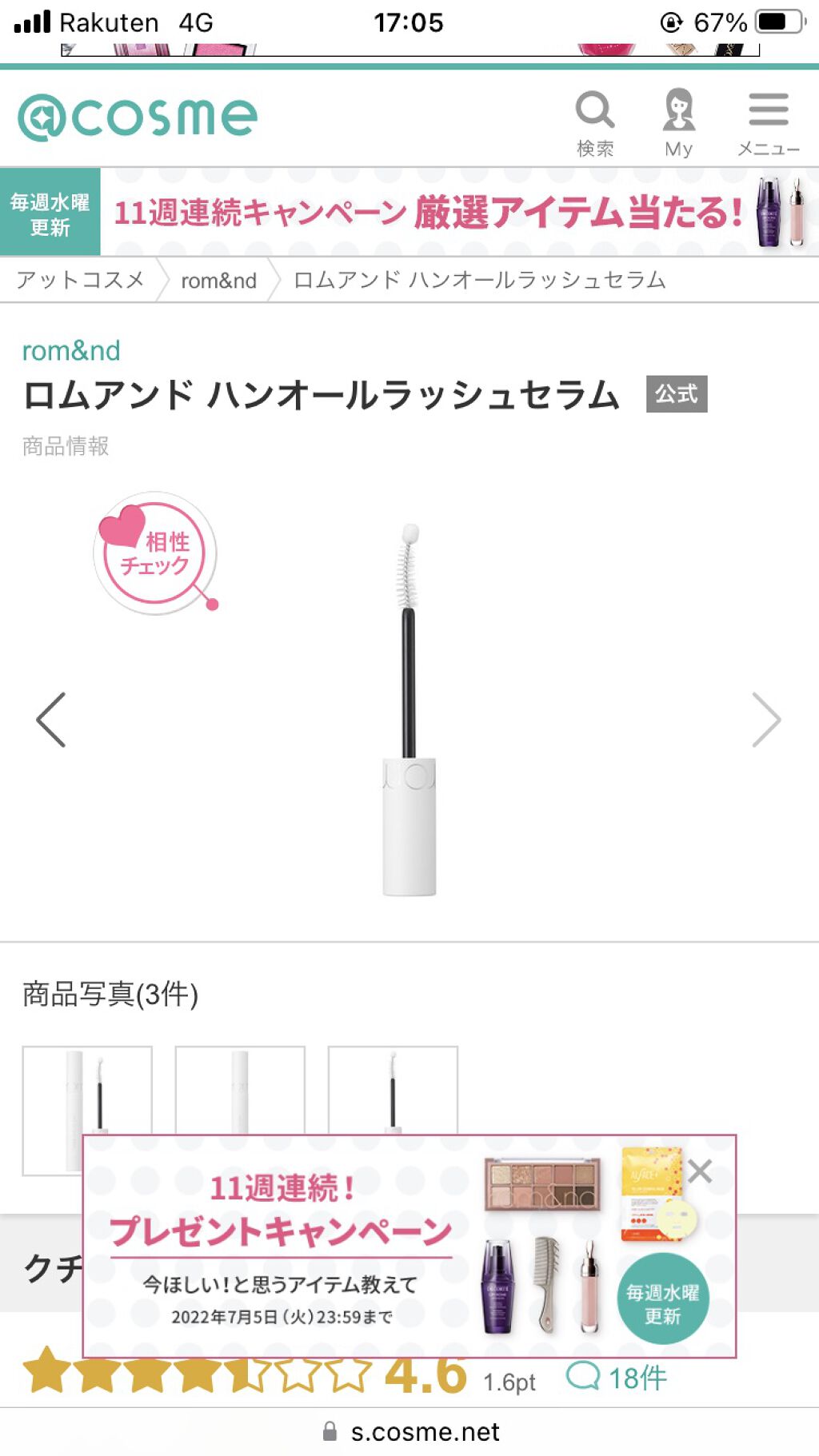Open the My page icon
Viewport: 819px width, 1456px height.
coord(678,122)
